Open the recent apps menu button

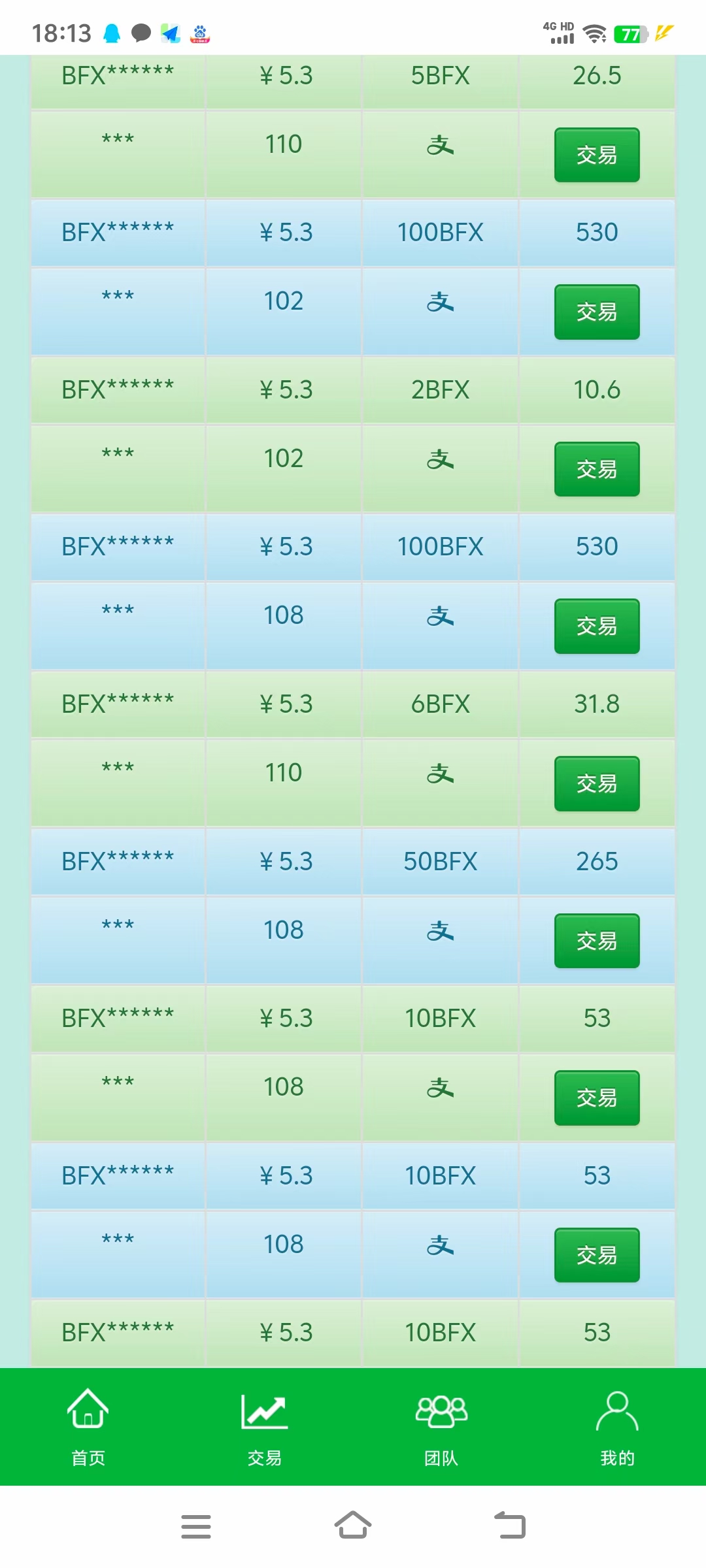tap(196, 1526)
